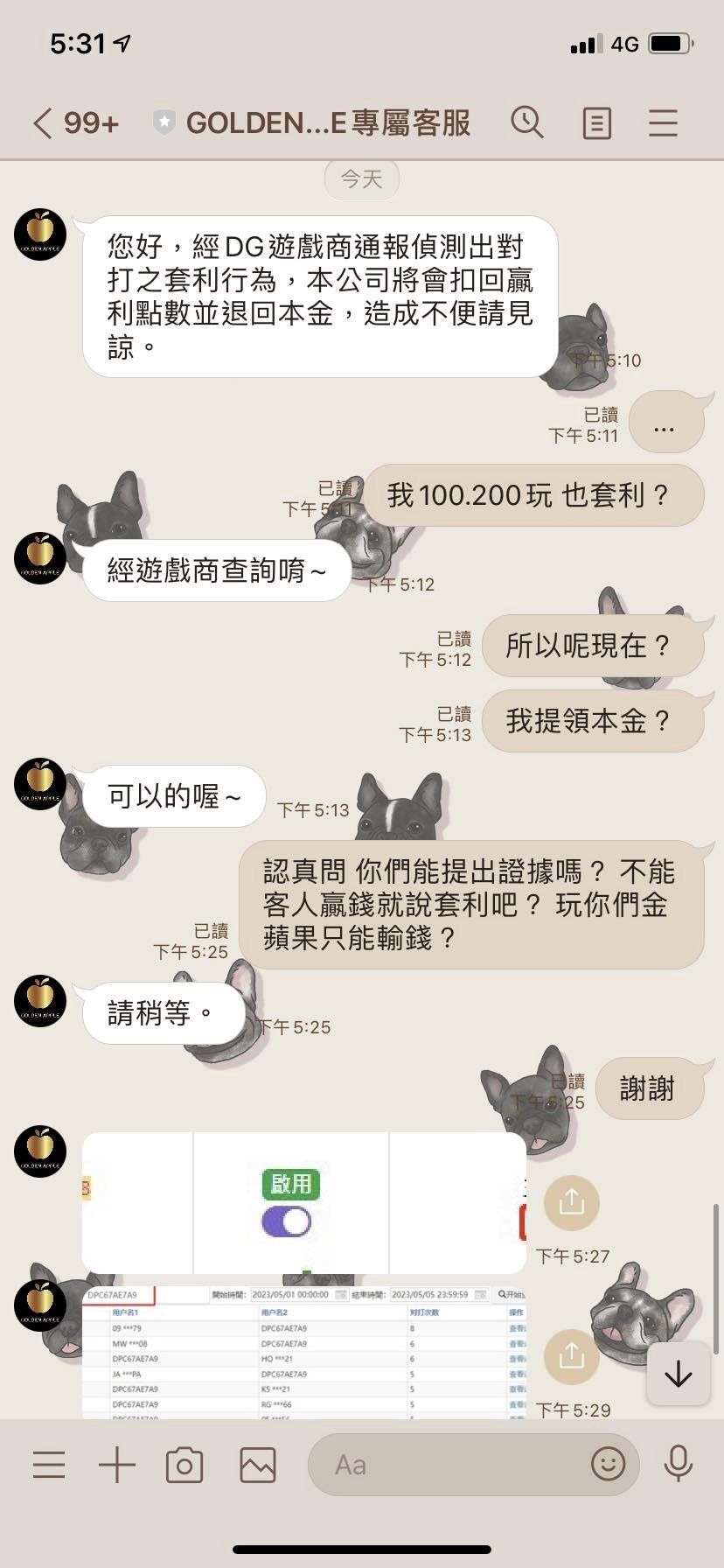Search within this chat
This screenshot has width=724, height=1568.
(527, 122)
